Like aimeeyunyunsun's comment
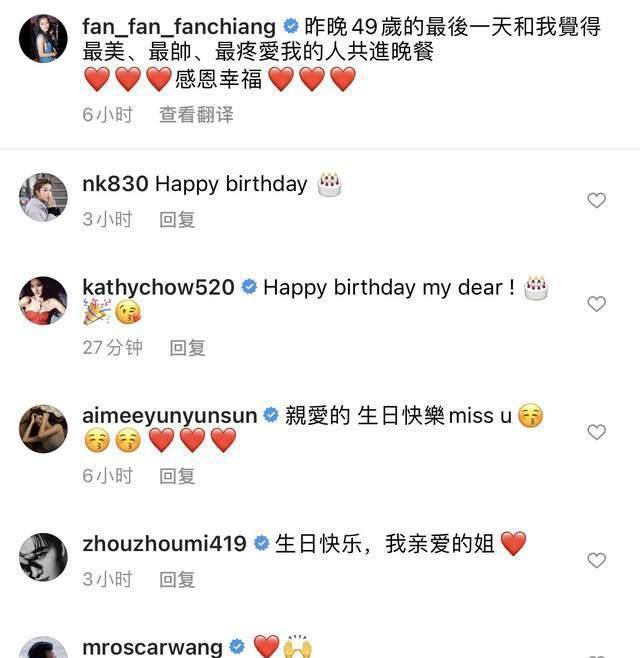640x658 pixels. [x=596, y=432]
